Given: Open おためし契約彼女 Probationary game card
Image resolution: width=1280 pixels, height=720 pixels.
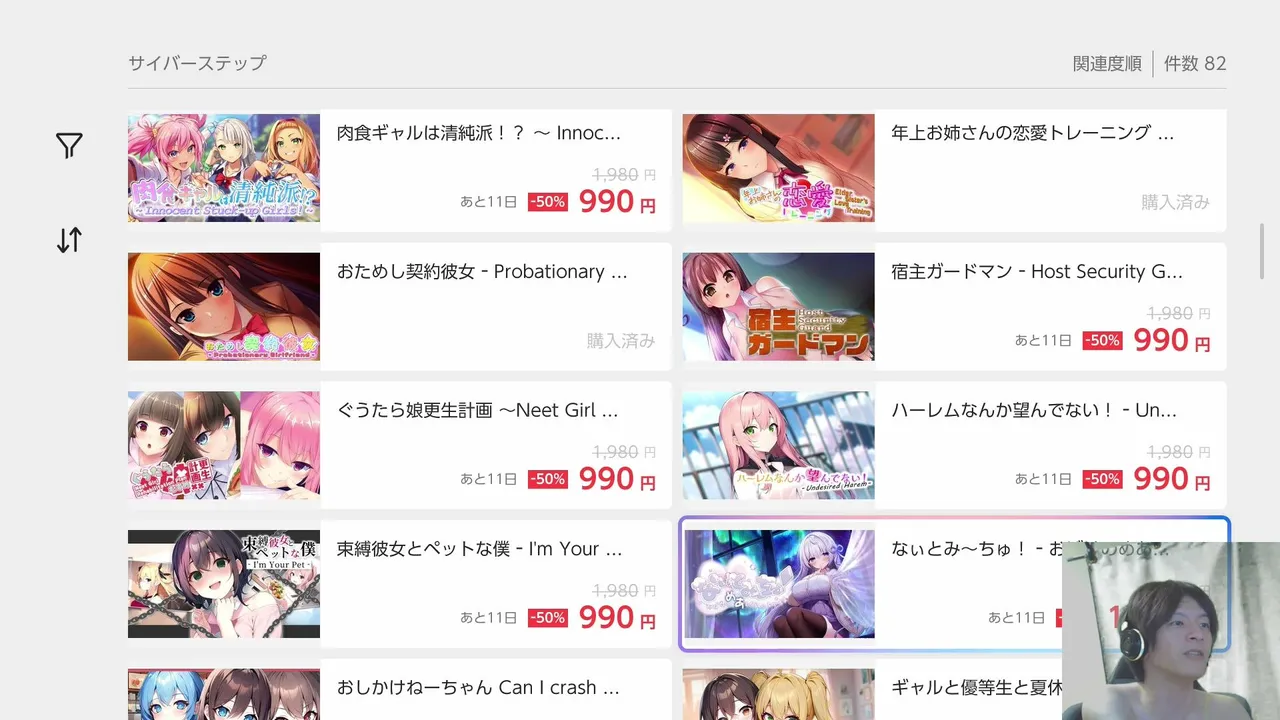Looking at the screenshot, I should 399,307.
